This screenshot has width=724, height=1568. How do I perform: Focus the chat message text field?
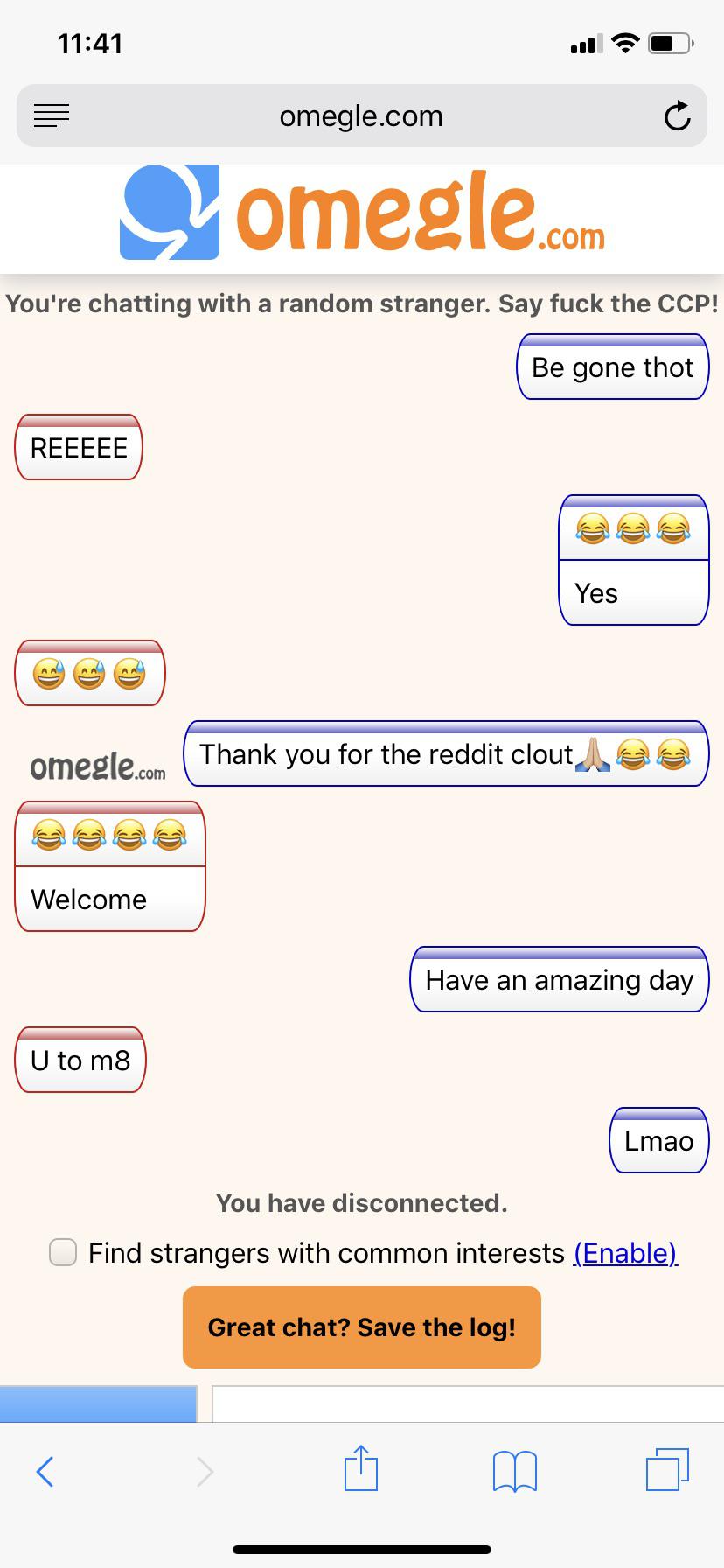(468, 1405)
